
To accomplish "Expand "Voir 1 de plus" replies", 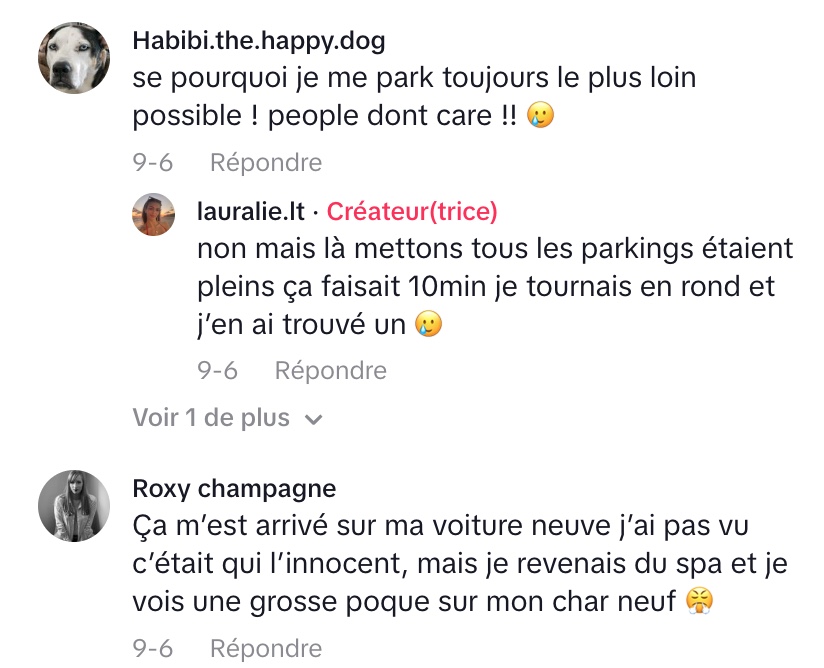I will point(227,418).
